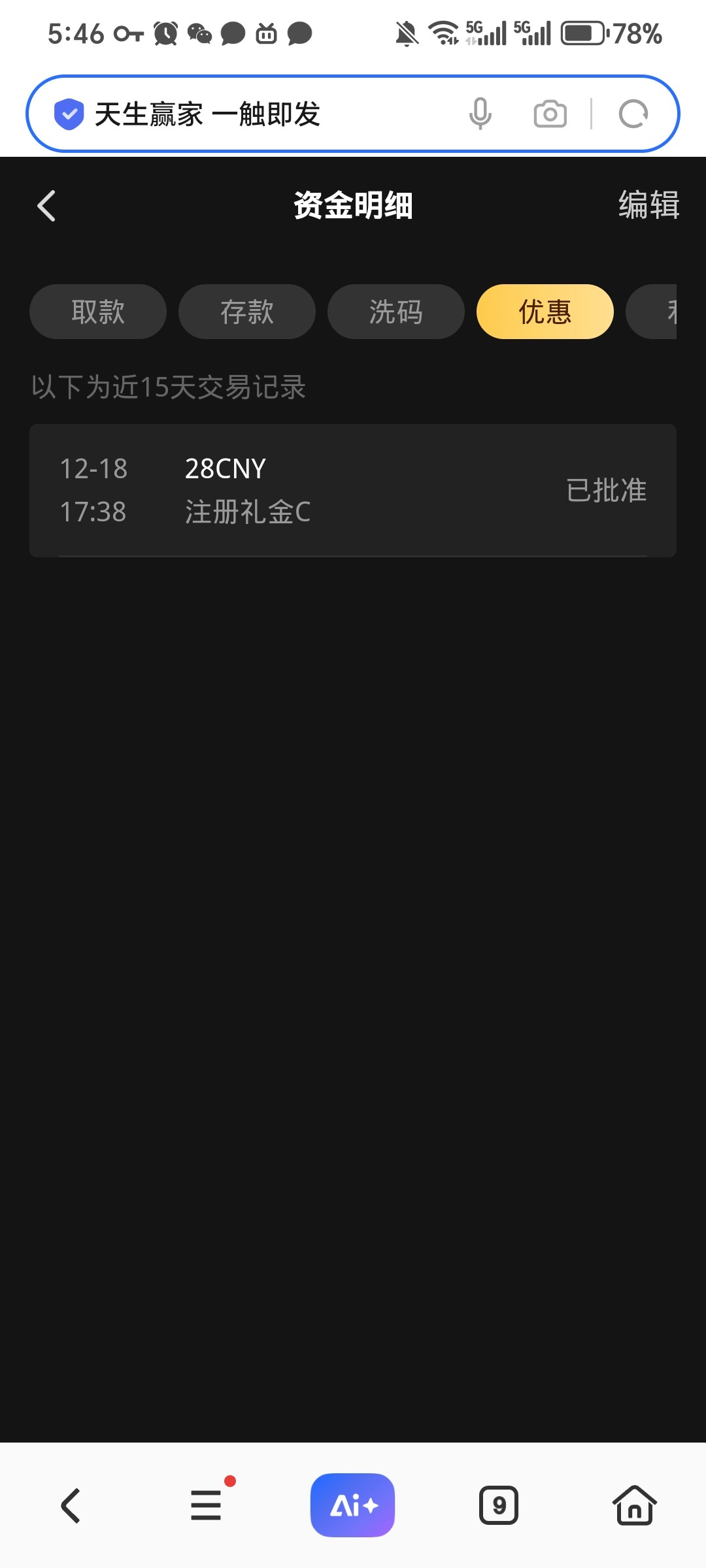
Task: View the 9 open browser tabs
Action: (x=499, y=1506)
